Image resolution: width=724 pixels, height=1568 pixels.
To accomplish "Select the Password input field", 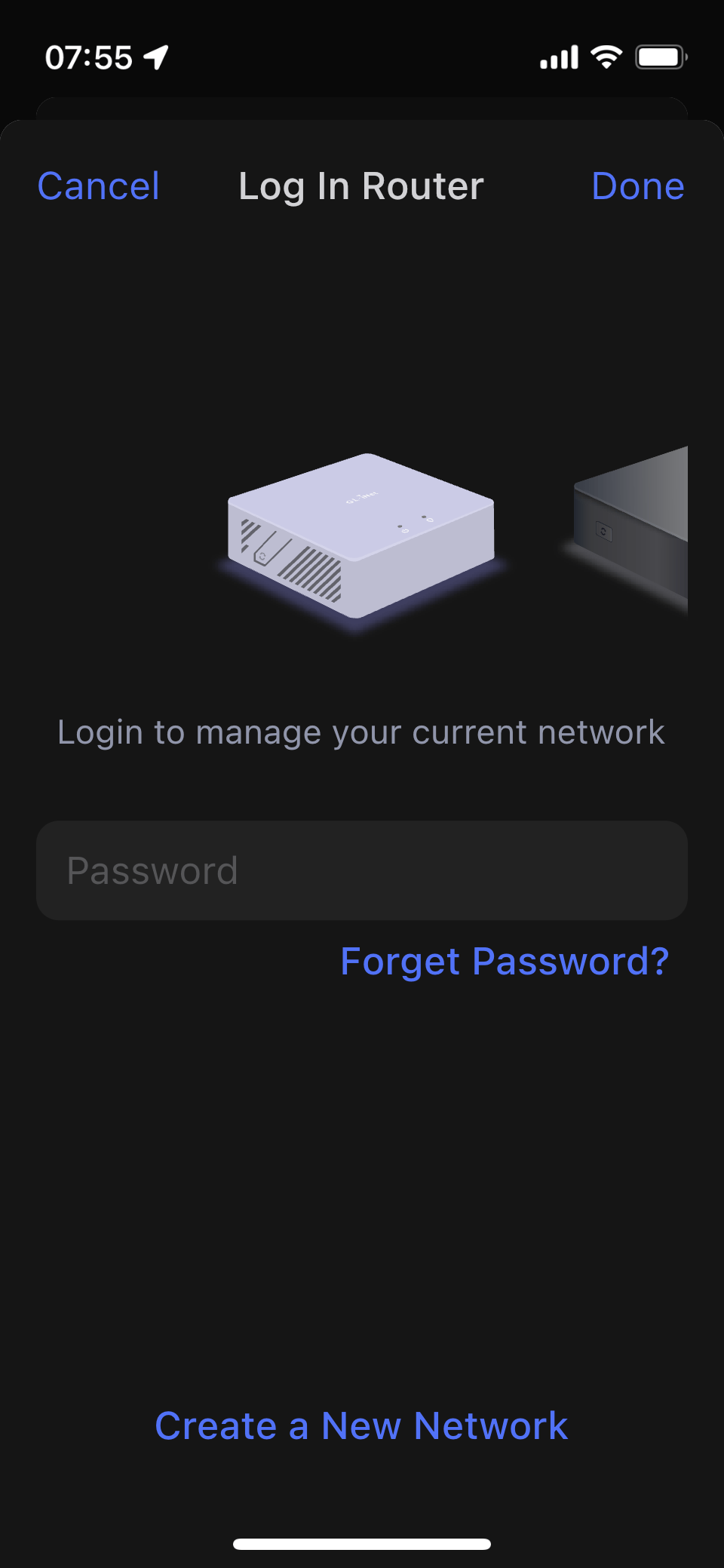I will click(x=361, y=870).
